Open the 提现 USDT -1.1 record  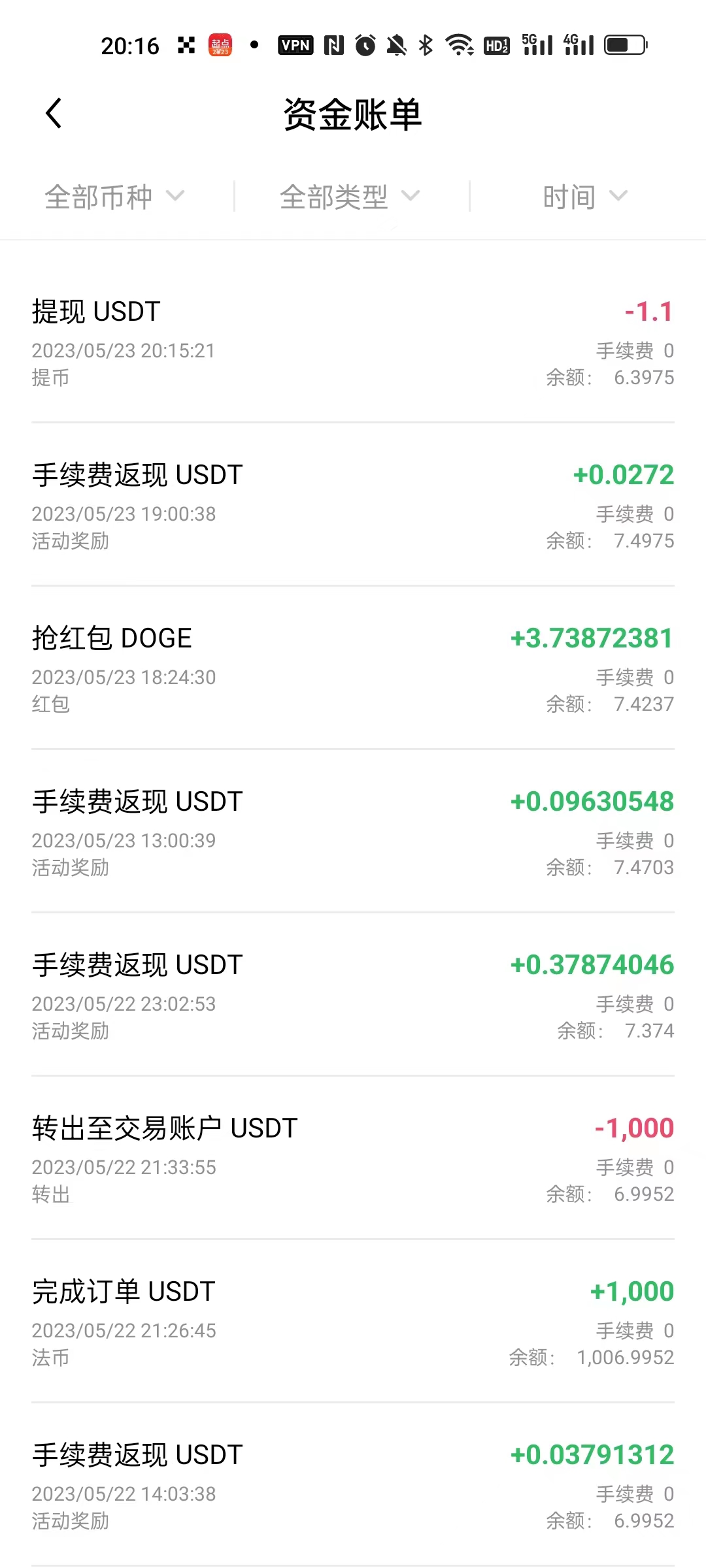pyautogui.click(x=353, y=342)
